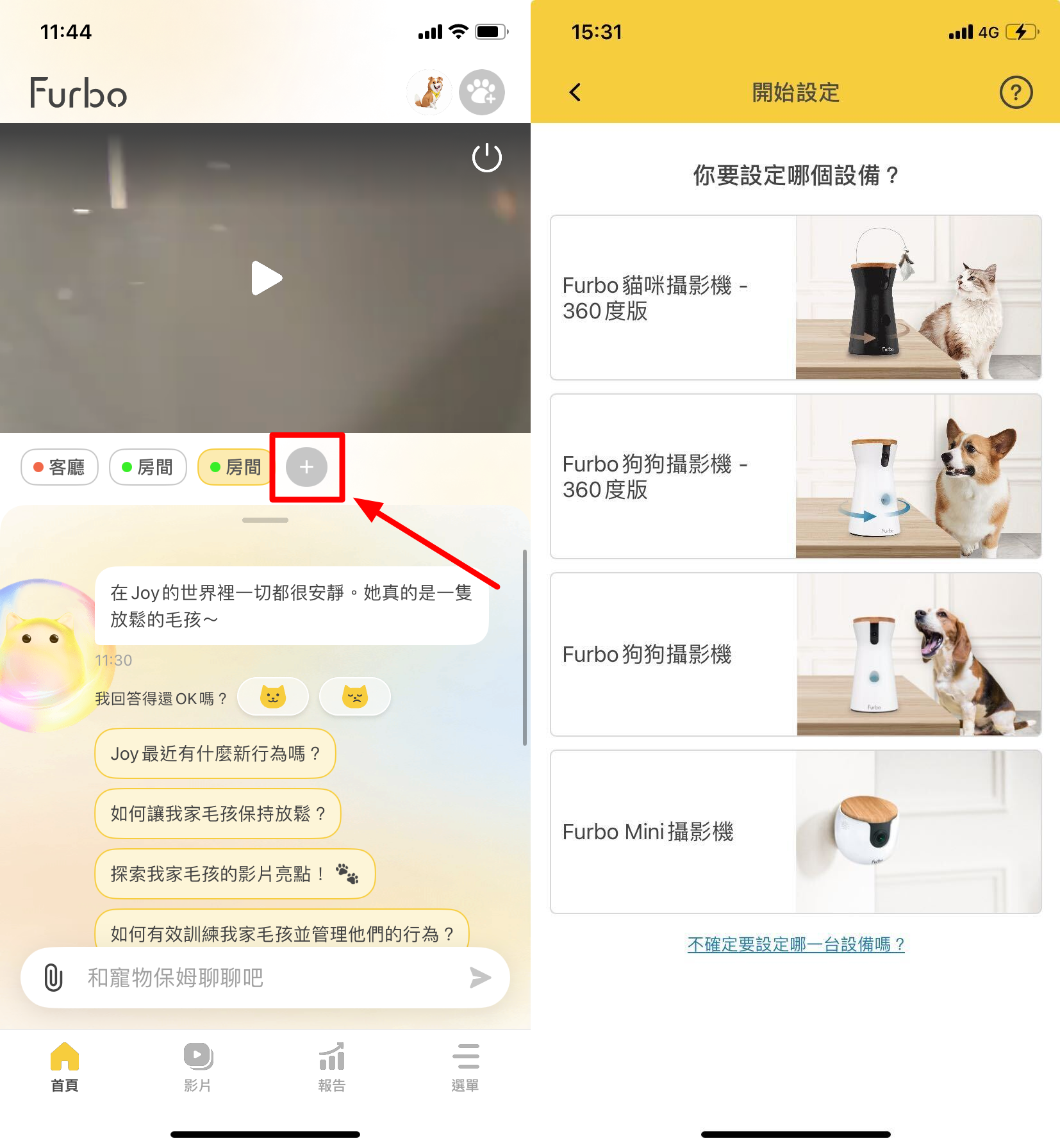This screenshot has height=1148, width=1060.
Task: Focus the 和寵物保姆聊聊吧 message field
Action: (x=269, y=978)
